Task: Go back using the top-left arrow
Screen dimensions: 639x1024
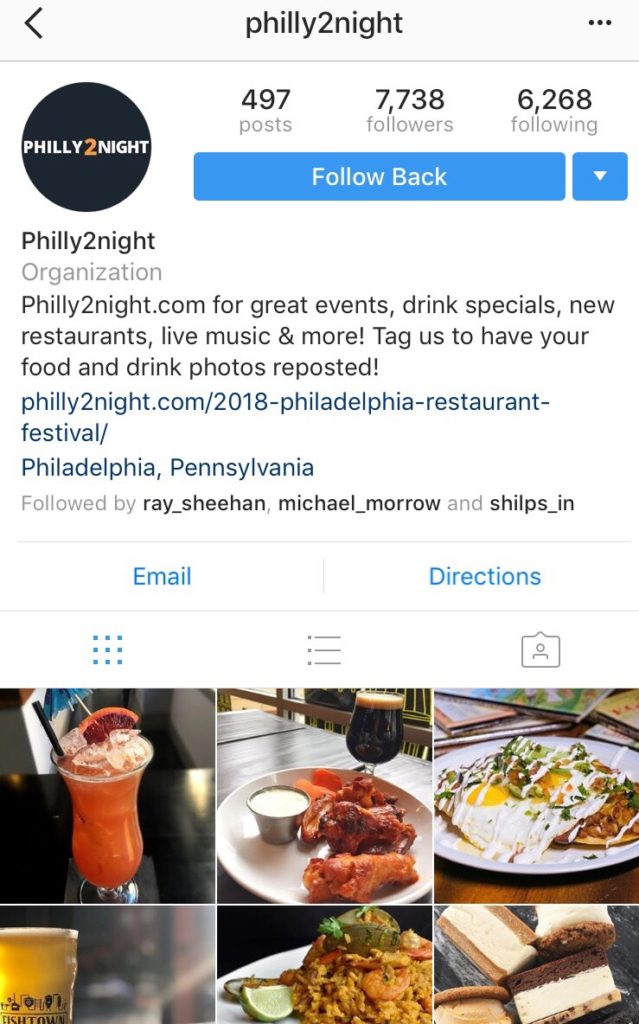Action: (x=34, y=23)
